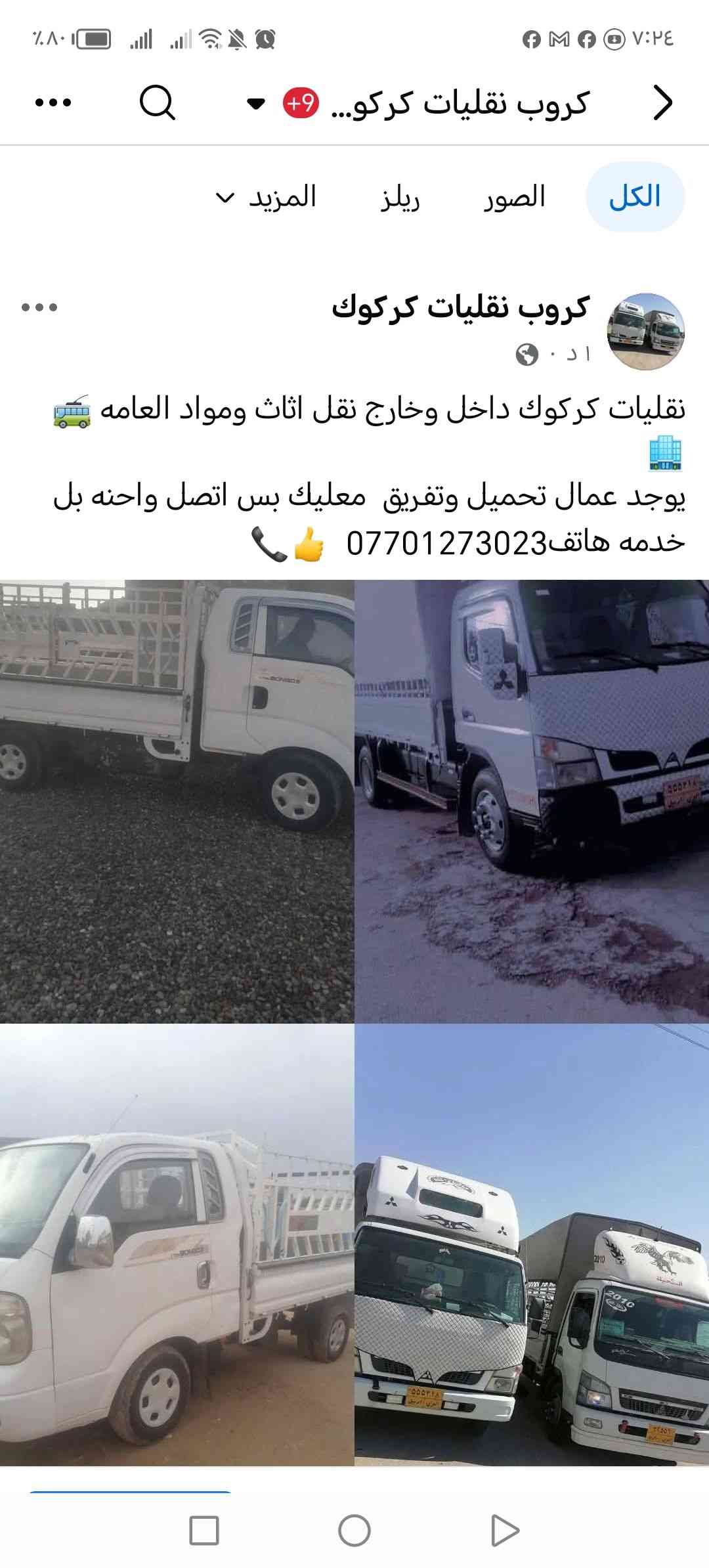Open the header three-dot menu
This screenshot has width=709, height=1568.
(x=53, y=103)
